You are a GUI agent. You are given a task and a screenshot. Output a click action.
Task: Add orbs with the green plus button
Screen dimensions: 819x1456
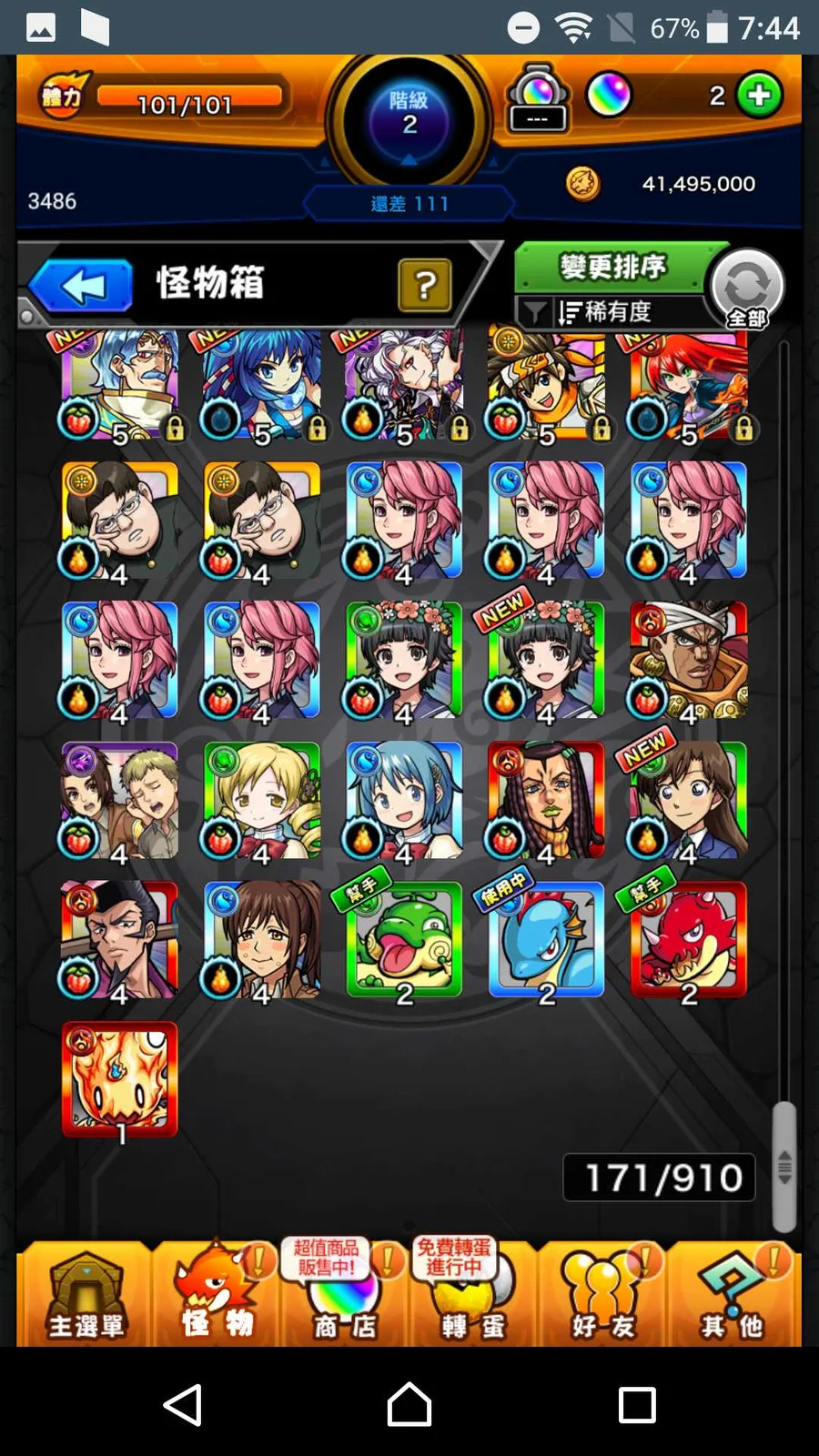coord(759,96)
